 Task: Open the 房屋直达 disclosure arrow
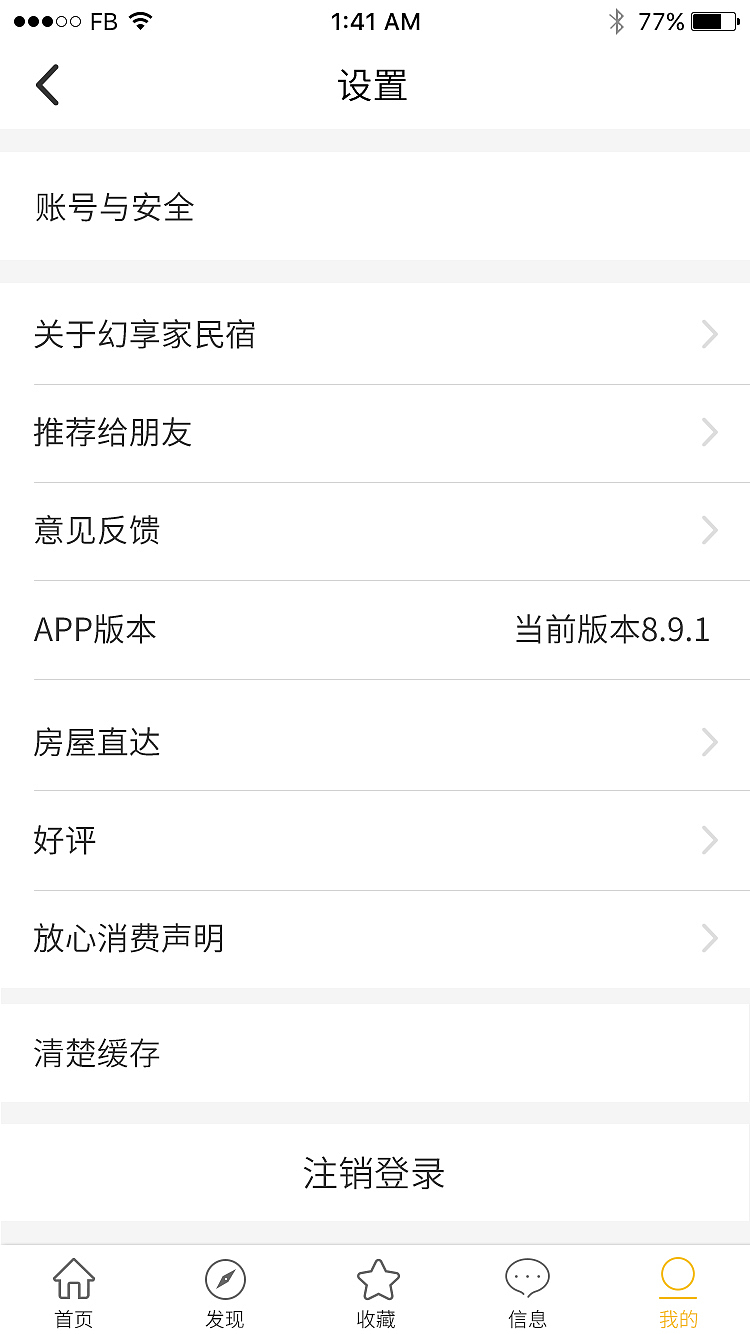(x=709, y=742)
